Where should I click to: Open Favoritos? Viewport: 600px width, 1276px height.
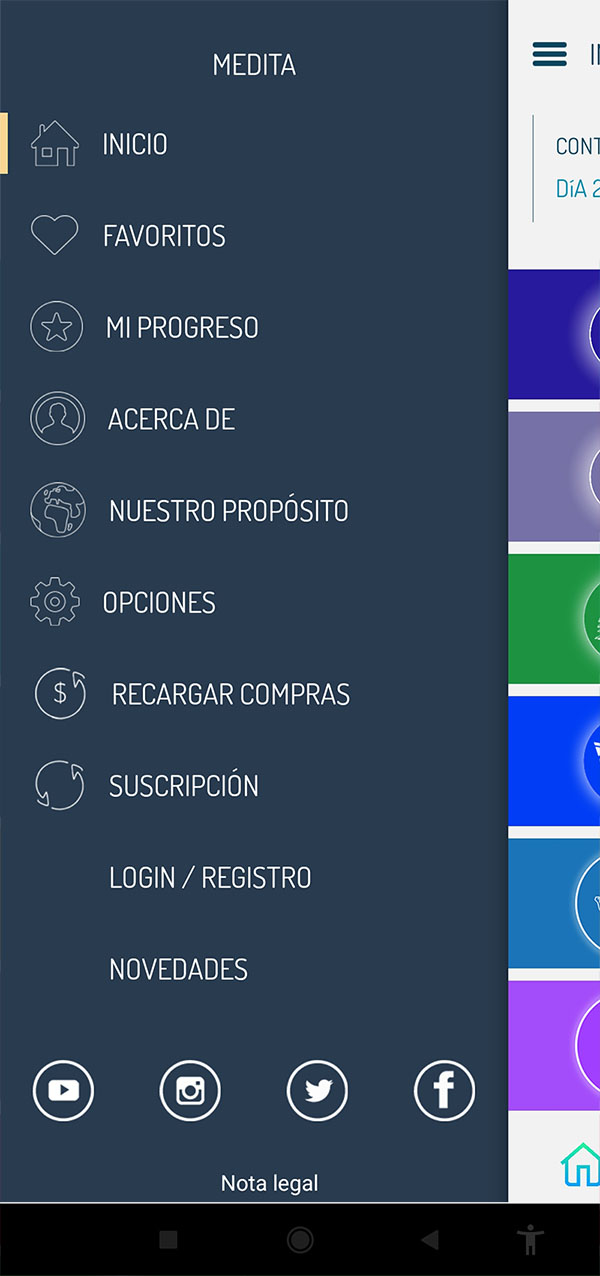click(254, 236)
